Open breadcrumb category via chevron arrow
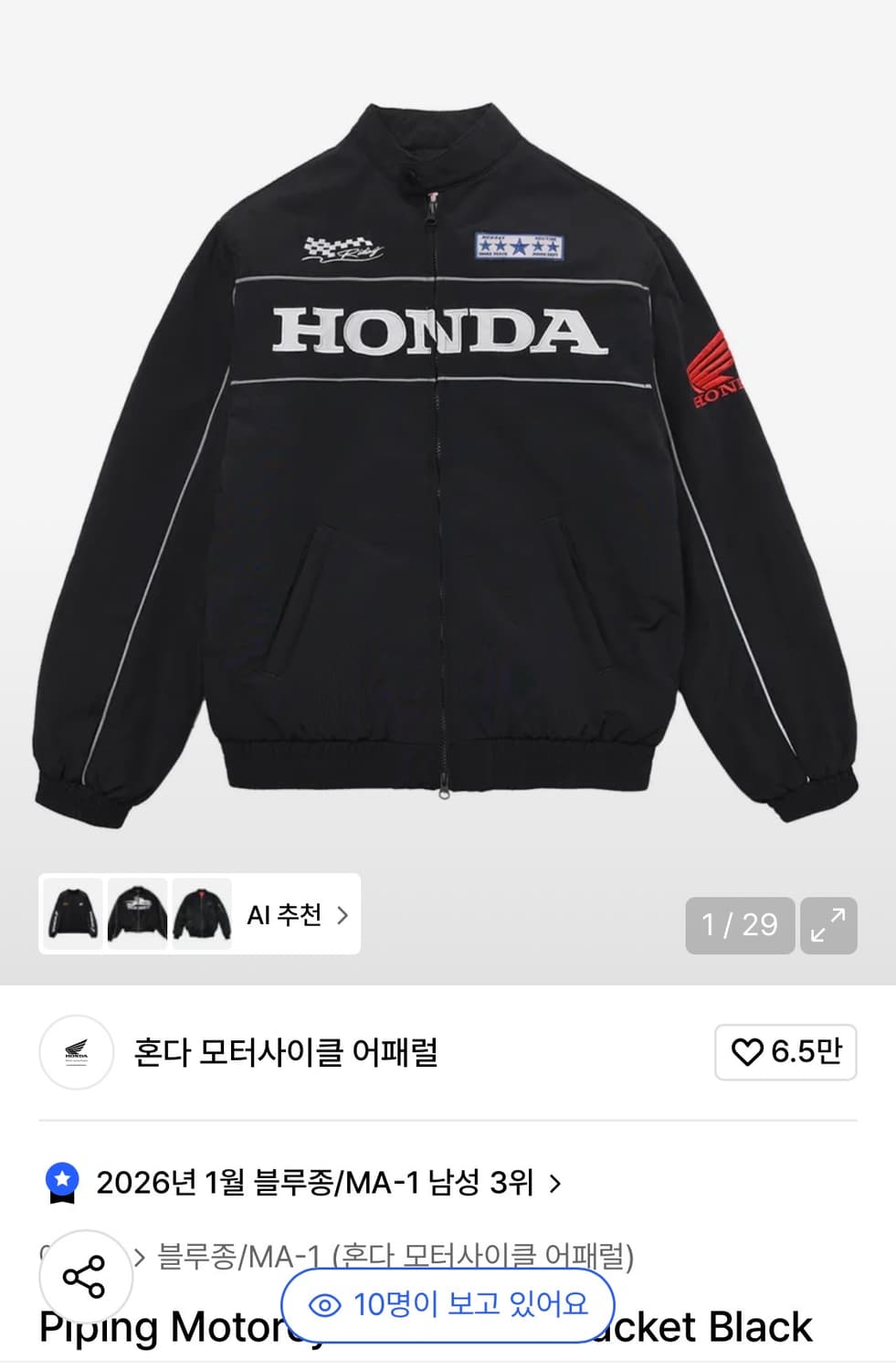 coord(139,1259)
